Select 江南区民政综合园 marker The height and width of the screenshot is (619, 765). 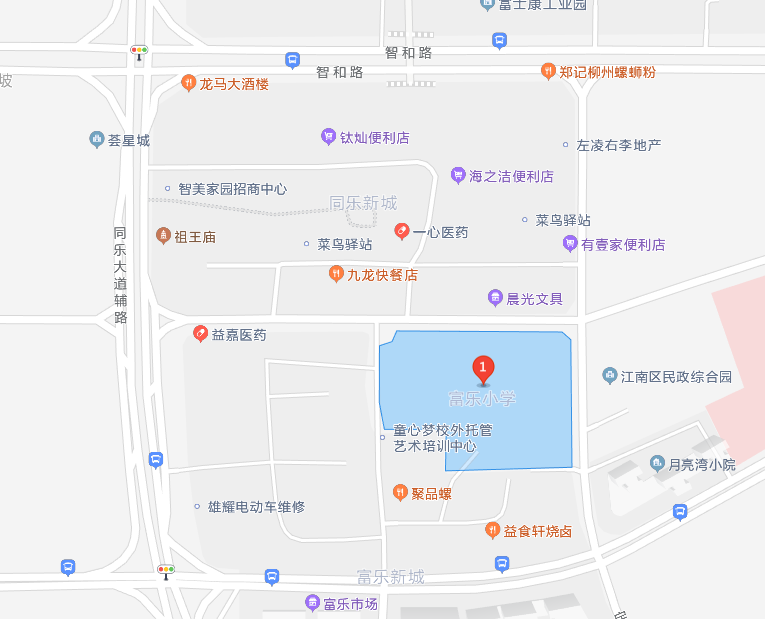coord(609,377)
